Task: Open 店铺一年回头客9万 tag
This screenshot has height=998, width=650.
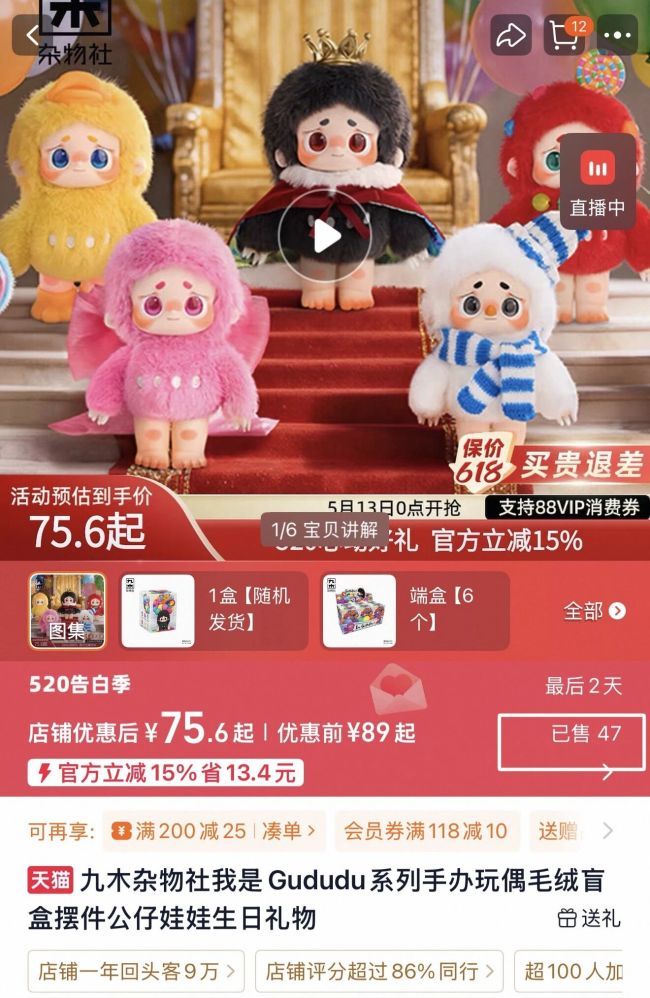Action: tap(136, 971)
